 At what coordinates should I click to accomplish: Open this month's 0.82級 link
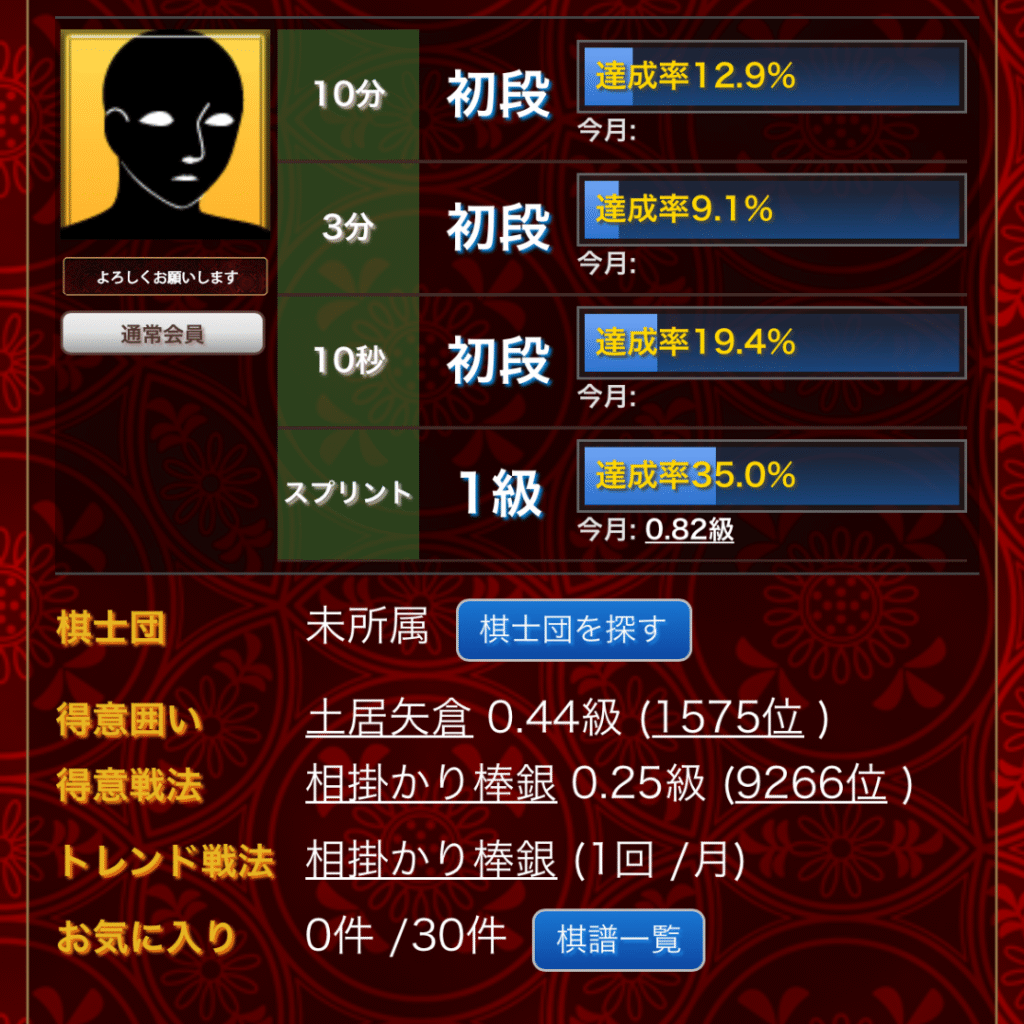click(689, 530)
